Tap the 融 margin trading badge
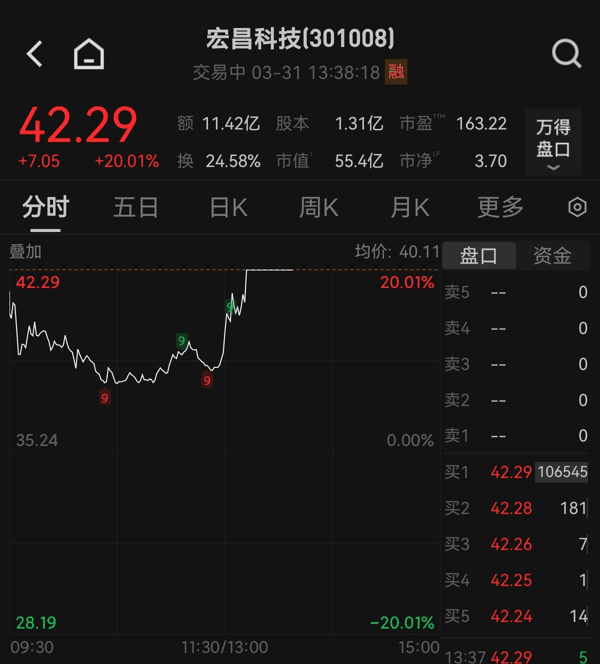Image resolution: width=600 pixels, height=664 pixels. point(397,72)
